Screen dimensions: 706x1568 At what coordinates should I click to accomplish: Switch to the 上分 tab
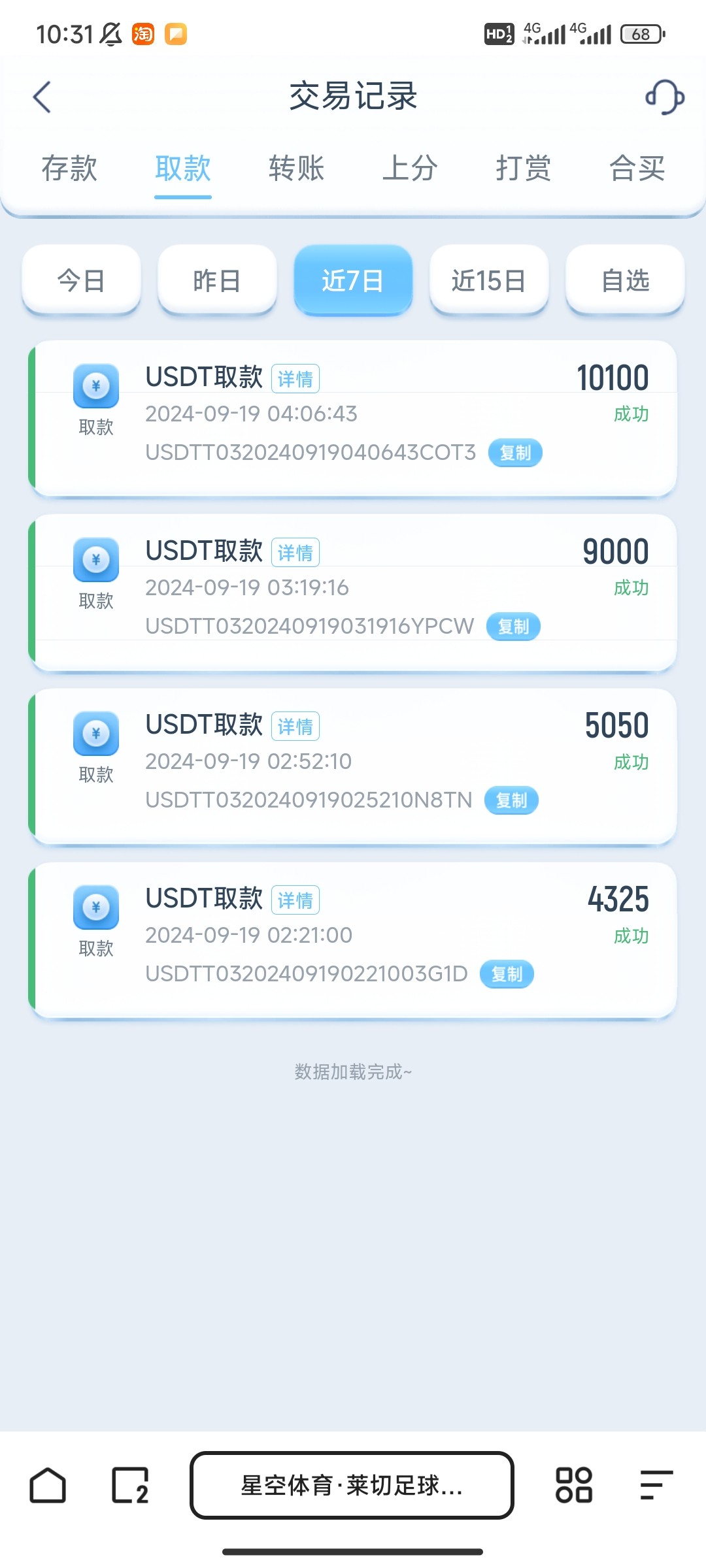410,169
